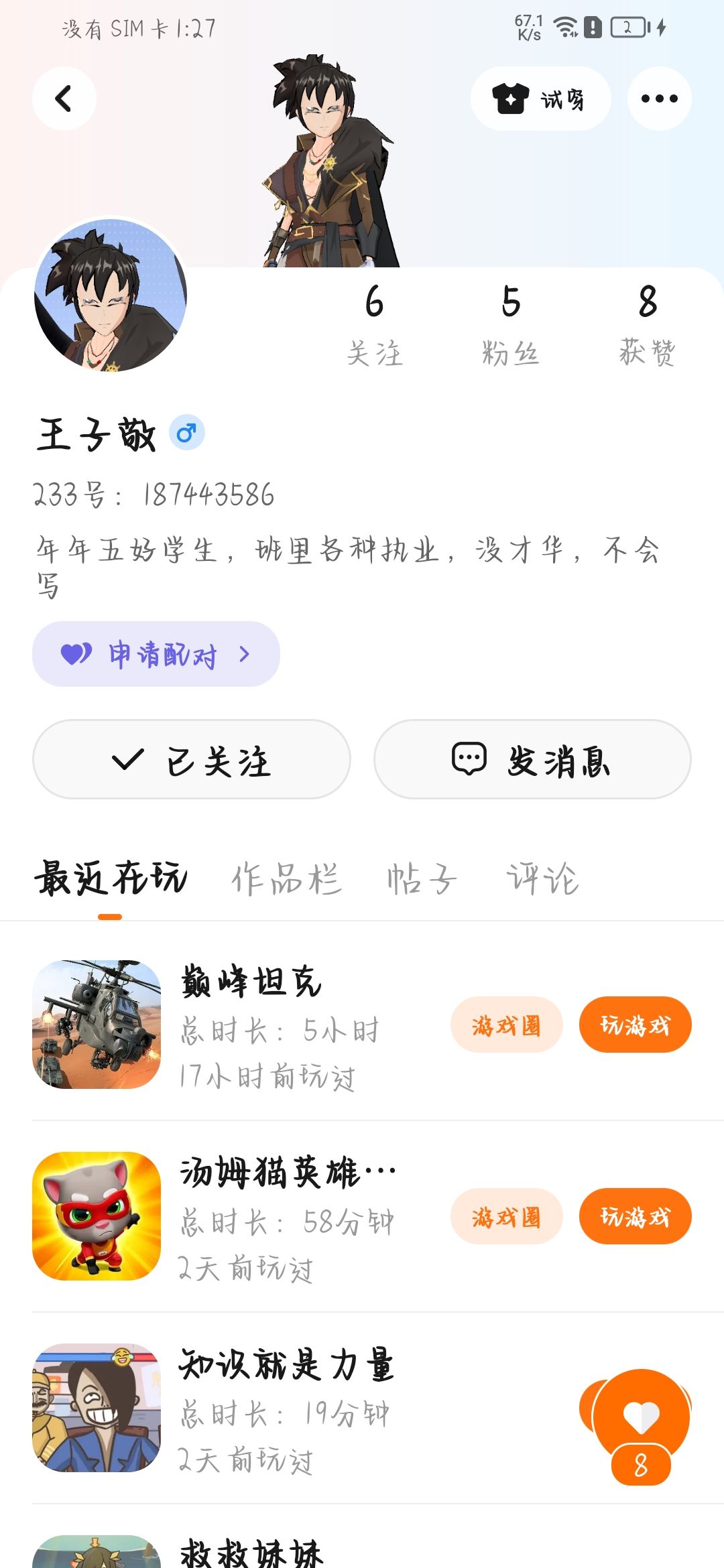Unfollow via the 已关注 button
The height and width of the screenshot is (1568, 724).
[x=191, y=759]
